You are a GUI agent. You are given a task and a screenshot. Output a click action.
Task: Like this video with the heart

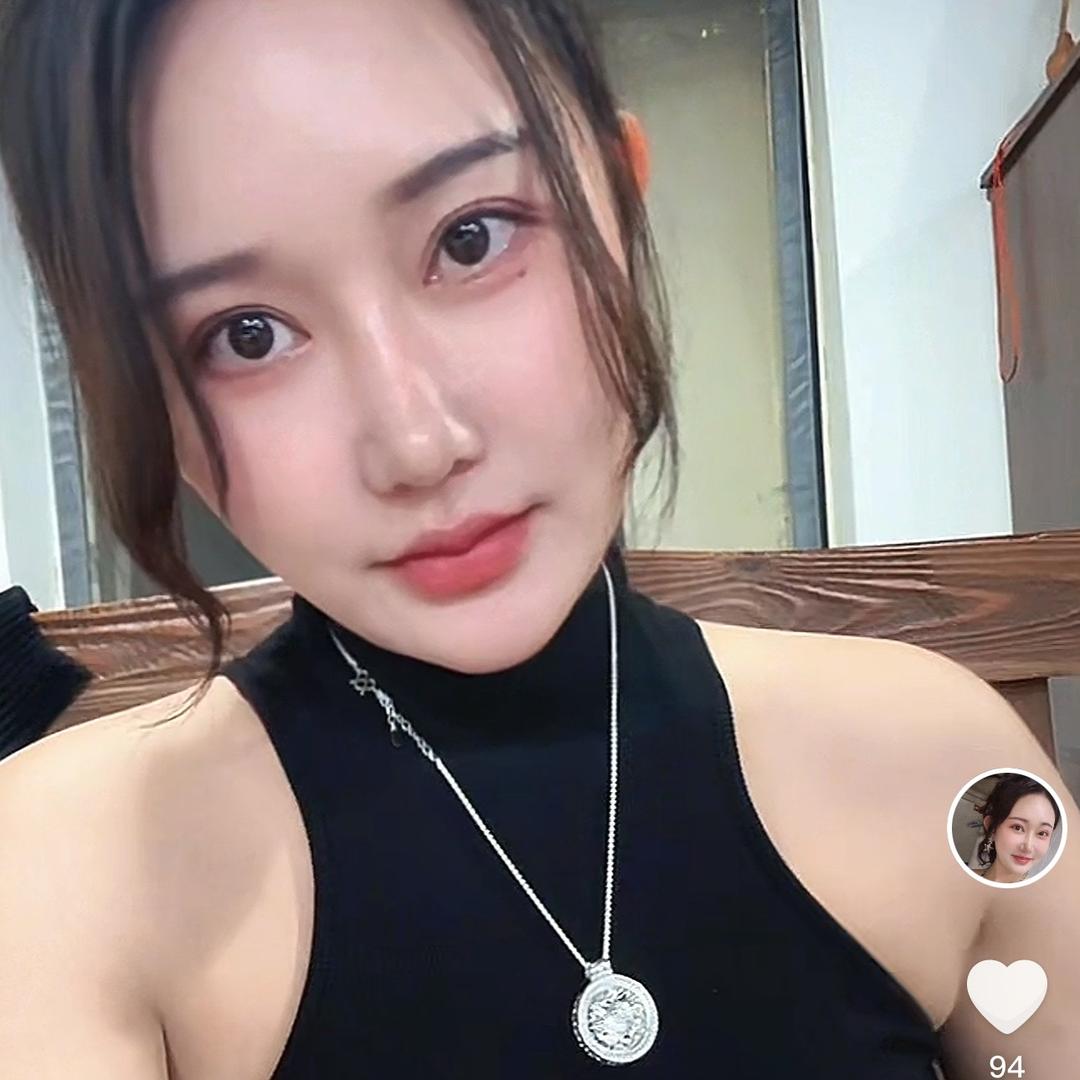1006,995
